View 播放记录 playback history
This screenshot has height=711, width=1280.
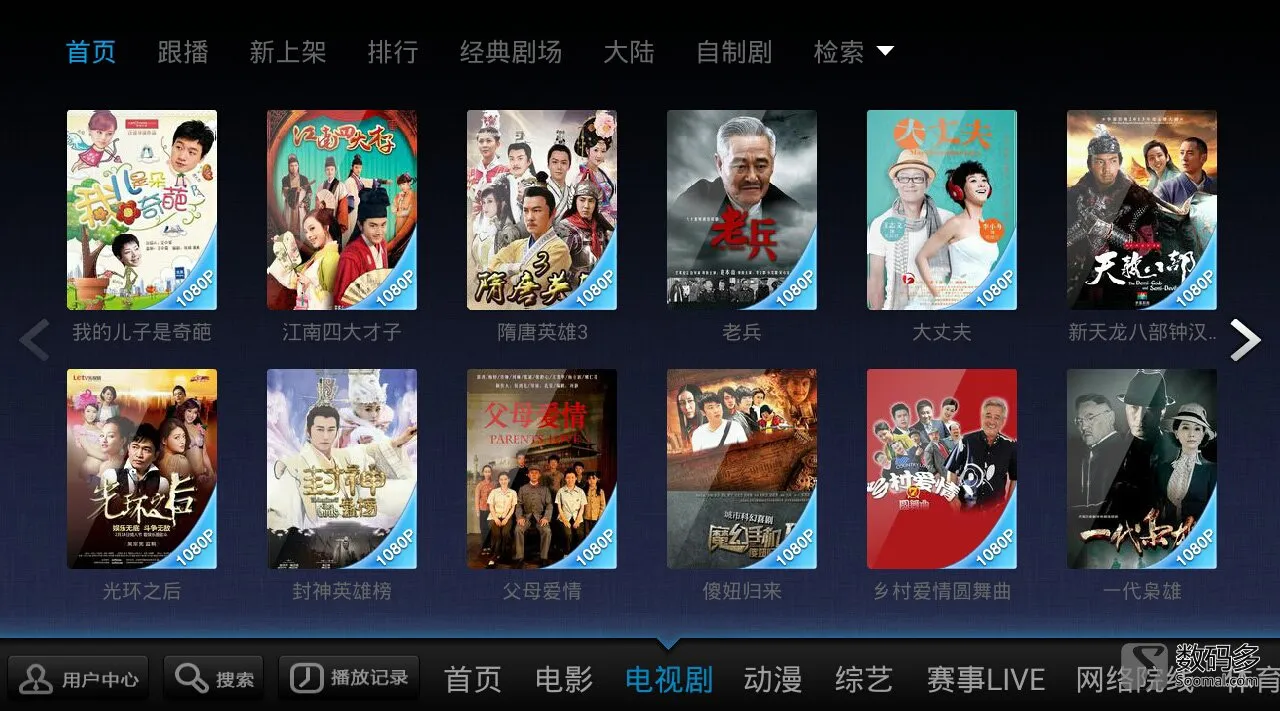348,679
